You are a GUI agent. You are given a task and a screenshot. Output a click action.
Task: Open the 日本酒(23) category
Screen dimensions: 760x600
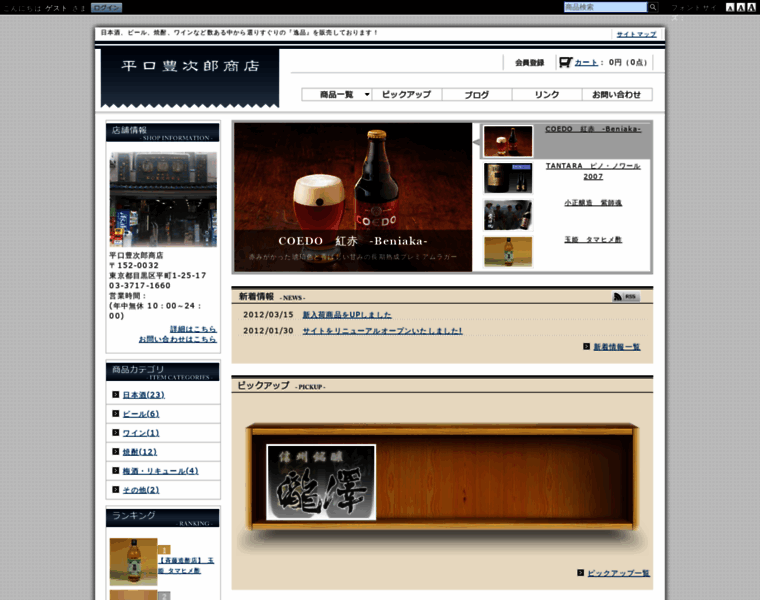click(143, 395)
